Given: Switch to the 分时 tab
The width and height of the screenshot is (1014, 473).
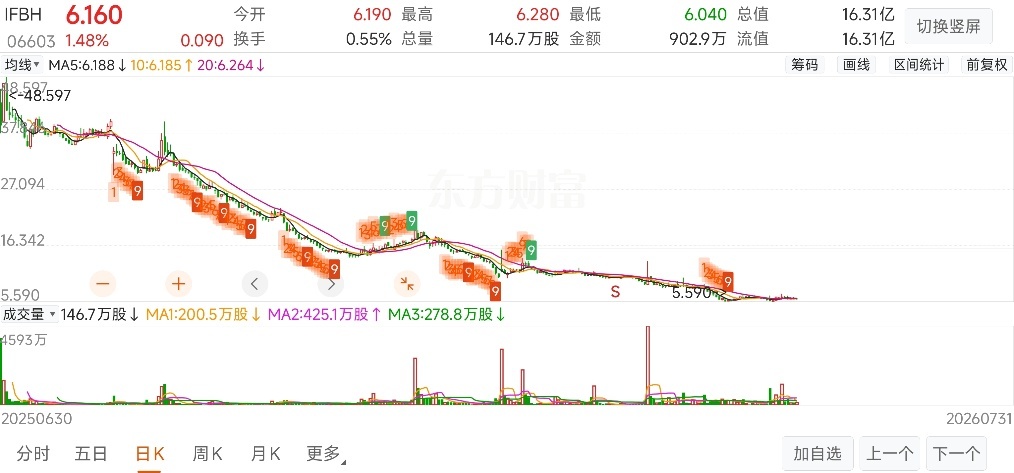Looking at the screenshot, I should pyautogui.click(x=32, y=454).
